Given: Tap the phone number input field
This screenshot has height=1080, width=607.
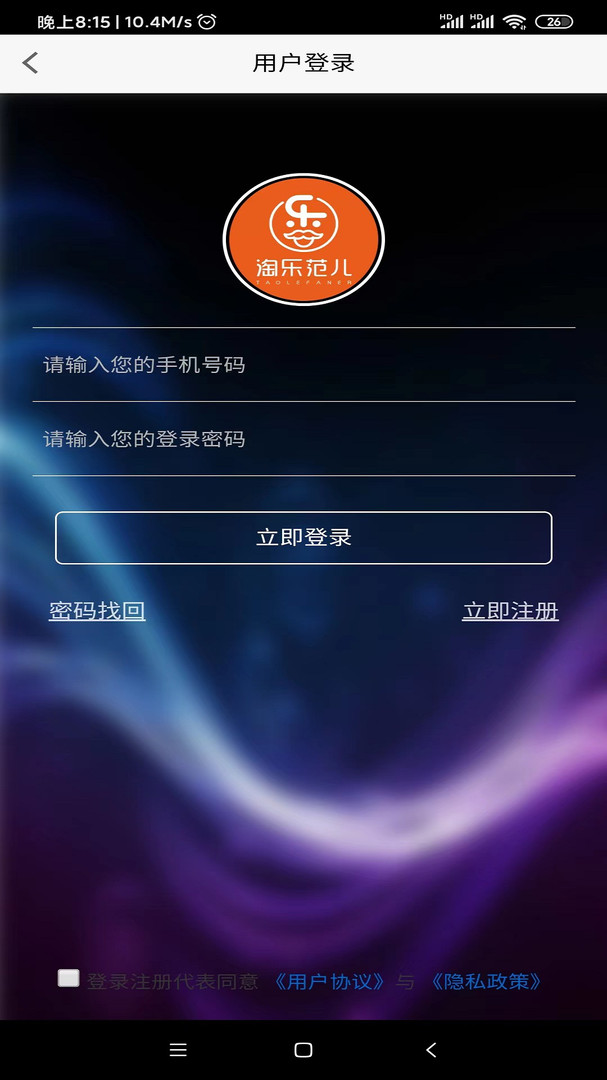Looking at the screenshot, I should click(303, 365).
